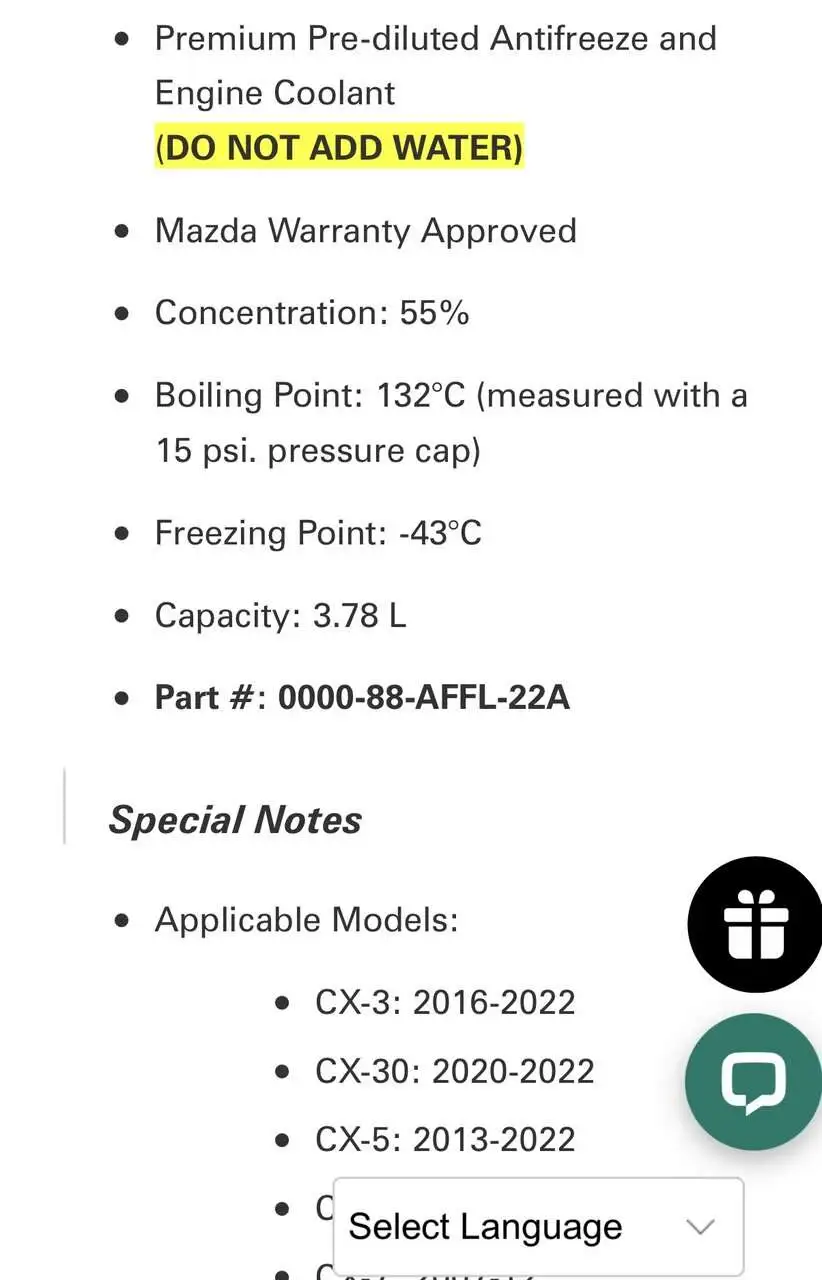Open the live chat bubble

pyautogui.click(x=754, y=1082)
